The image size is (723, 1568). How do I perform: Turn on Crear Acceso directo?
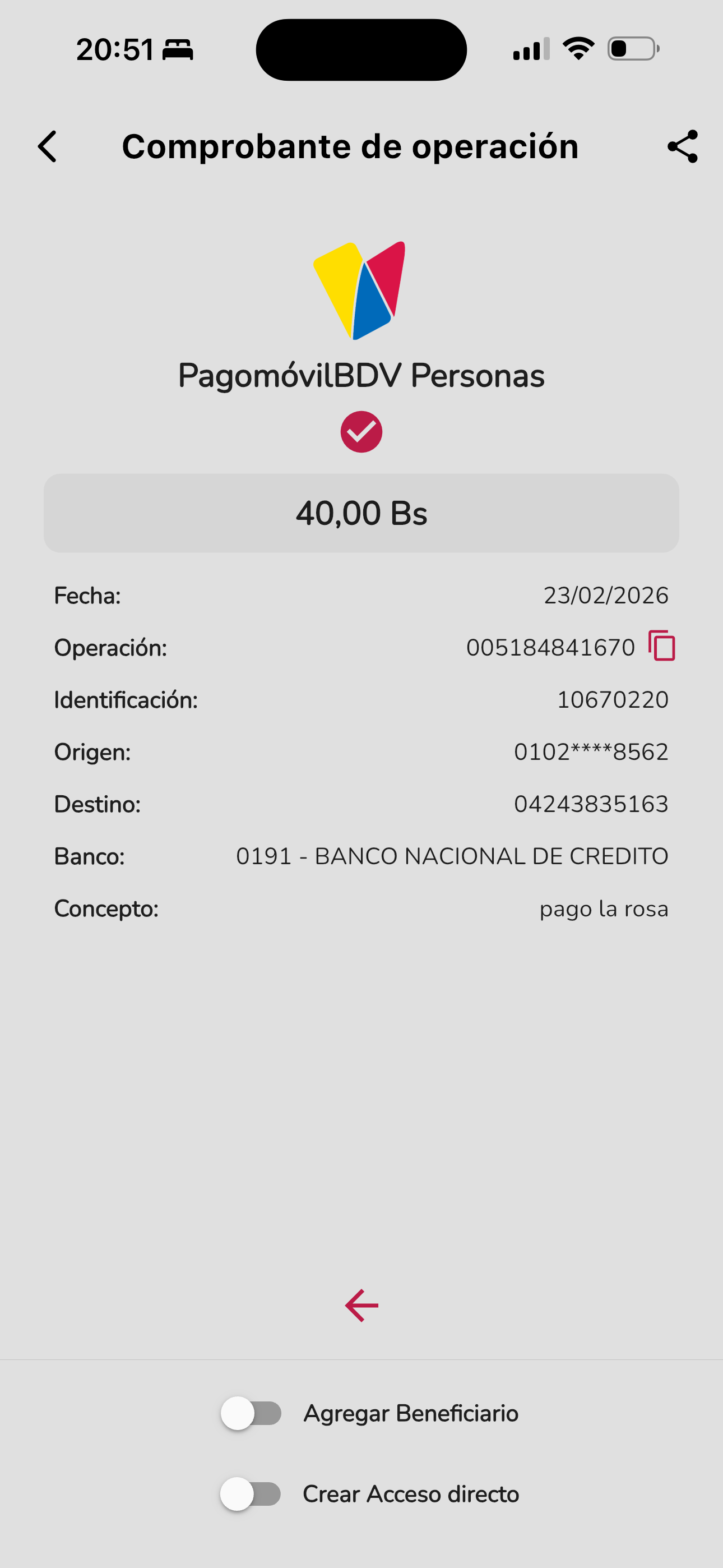pos(251,1494)
